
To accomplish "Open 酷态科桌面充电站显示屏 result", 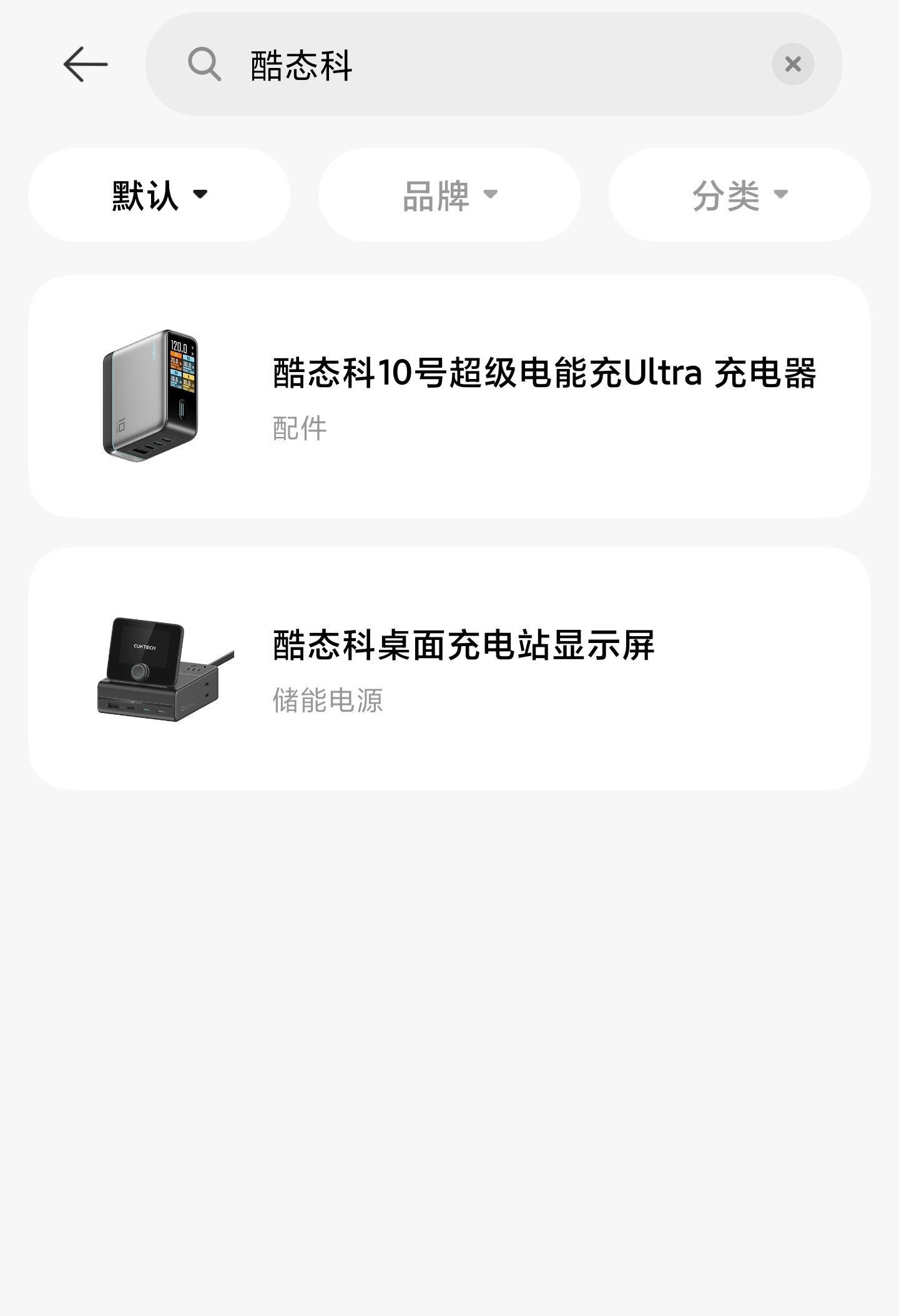I will pos(449,669).
